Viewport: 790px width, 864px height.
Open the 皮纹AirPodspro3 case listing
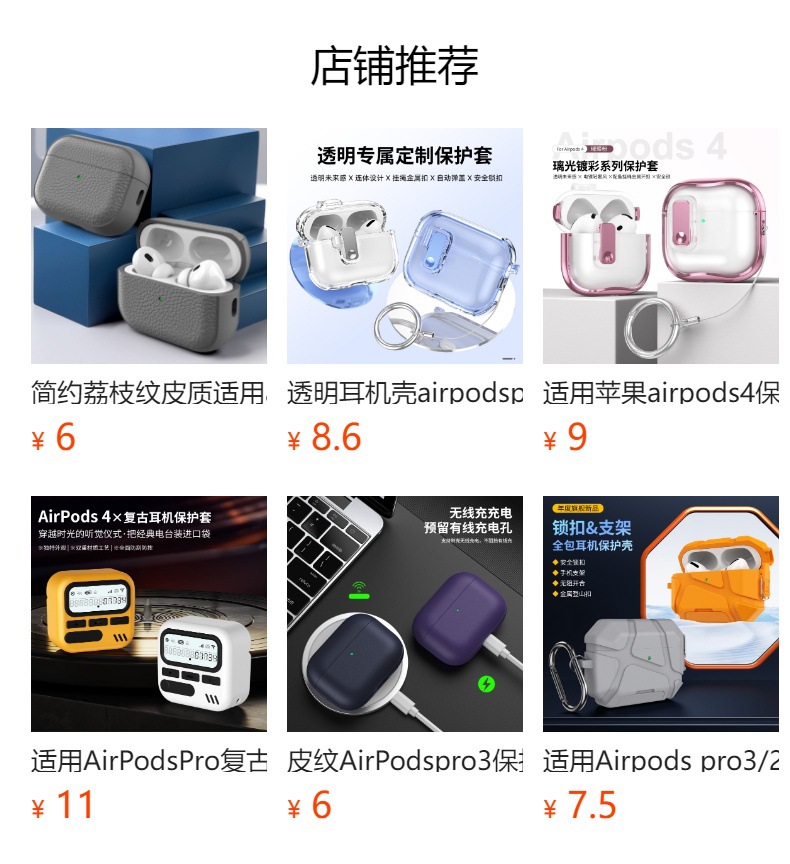[404, 614]
